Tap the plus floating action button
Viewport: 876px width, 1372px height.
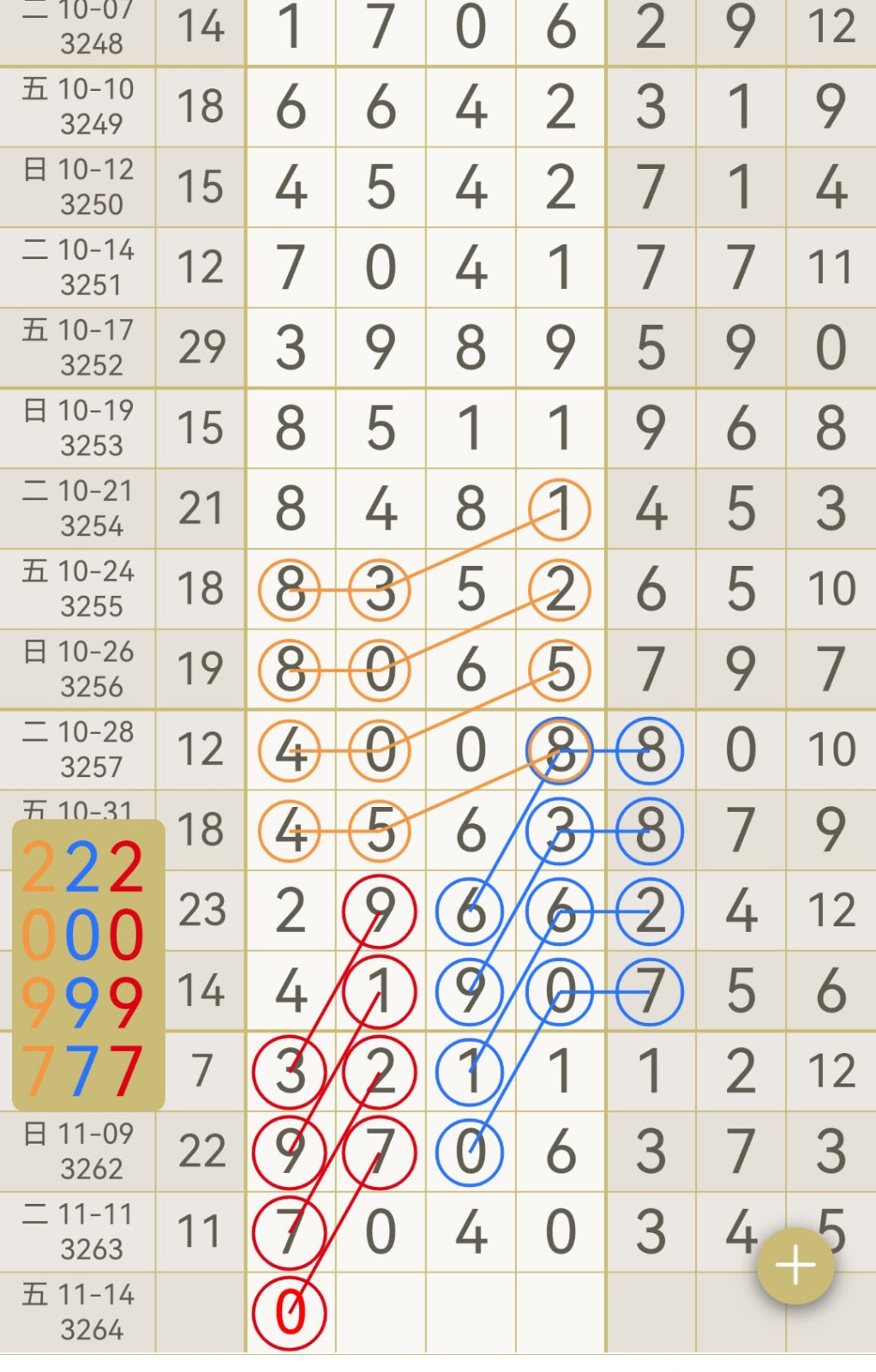pos(795,1265)
